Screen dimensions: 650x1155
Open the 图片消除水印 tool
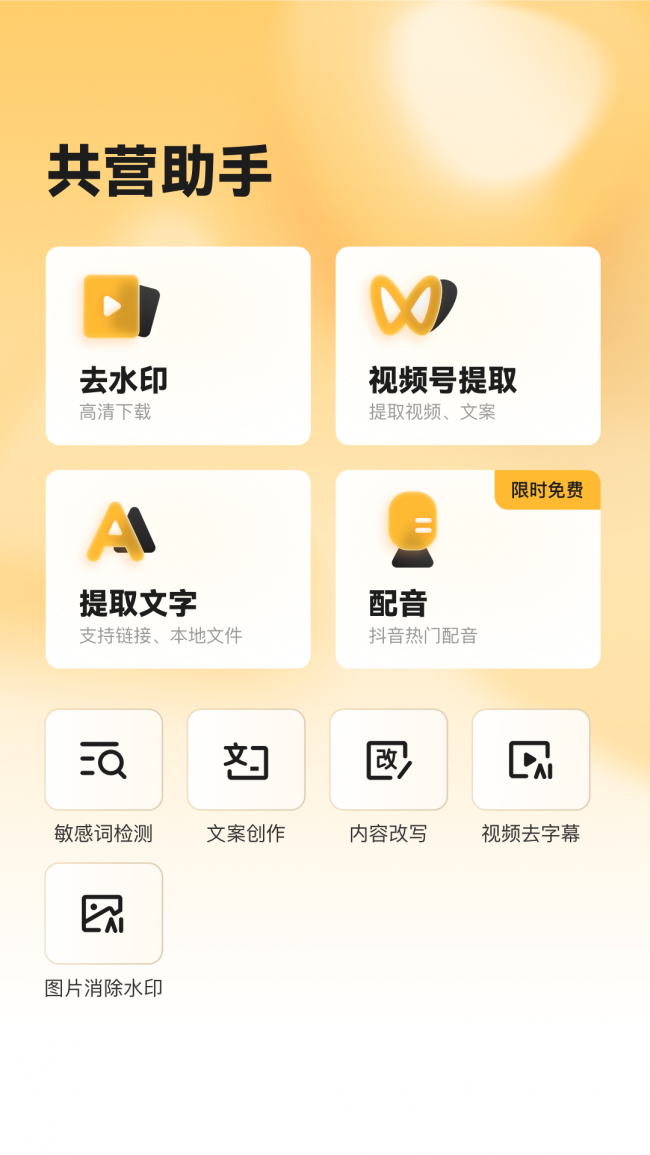pyautogui.click(x=104, y=914)
